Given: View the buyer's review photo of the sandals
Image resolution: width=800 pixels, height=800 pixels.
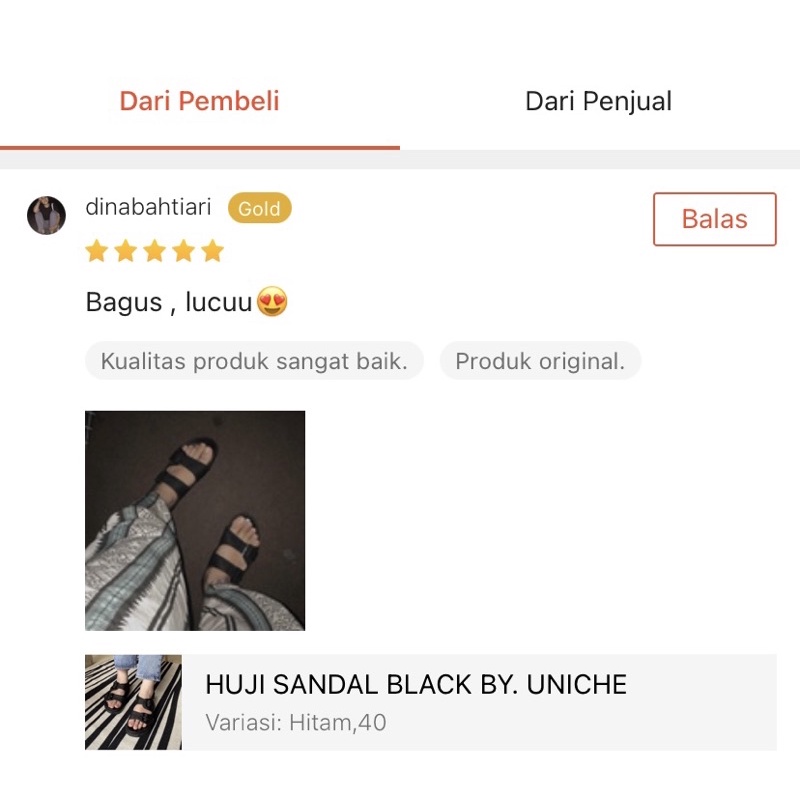Looking at the screenshot, I should [195, 520].
